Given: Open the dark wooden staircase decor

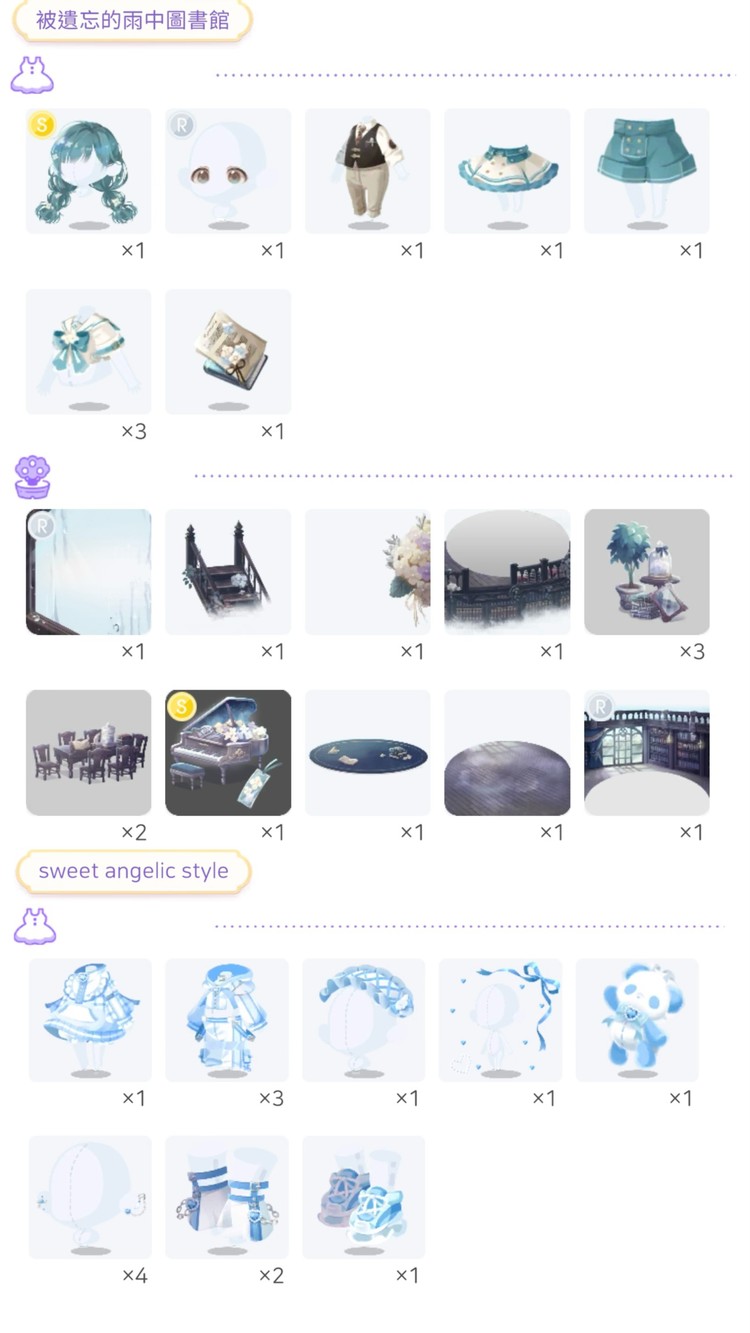Looking at the screenshot, I should [x=228, y=572].
